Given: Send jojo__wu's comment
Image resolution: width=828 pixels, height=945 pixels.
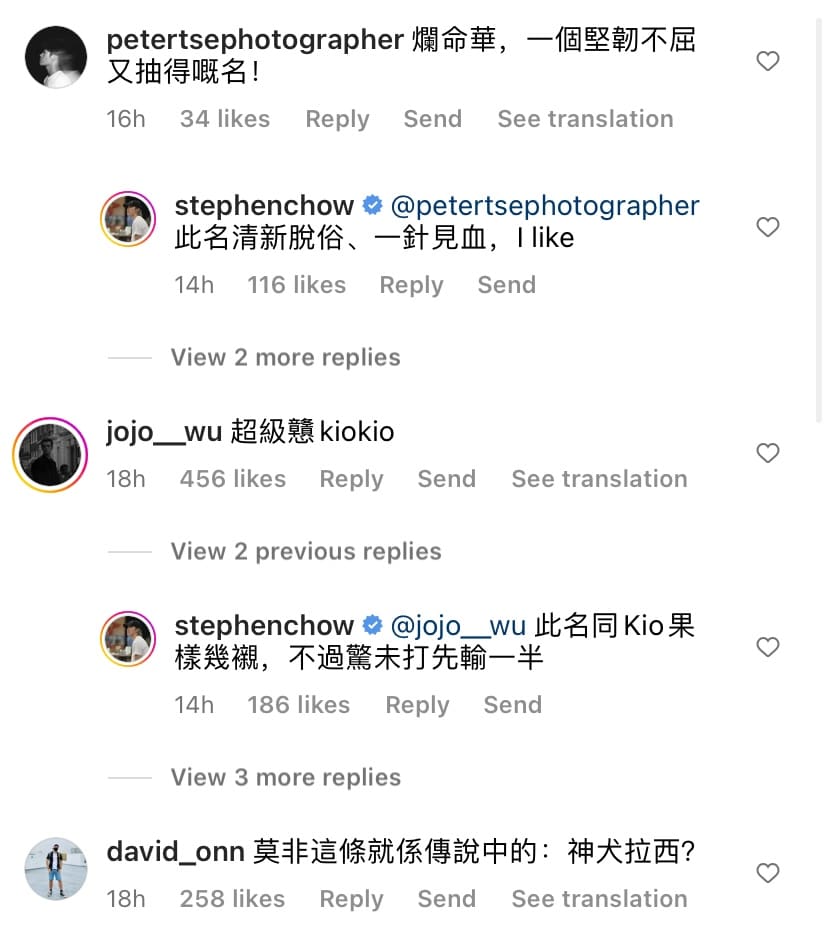Looking at the screenshot, I should [x=446, y=479].
